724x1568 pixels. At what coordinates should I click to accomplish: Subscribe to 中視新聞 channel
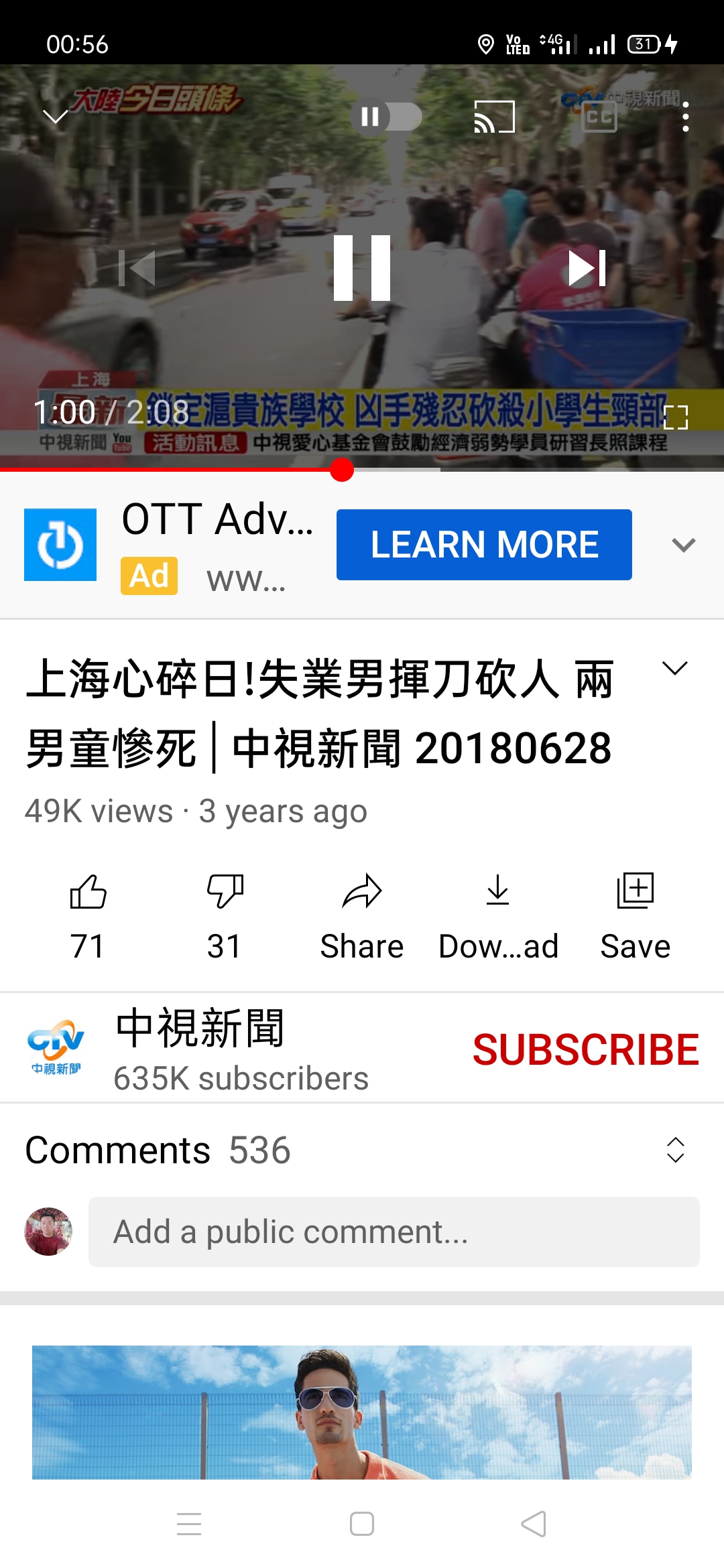[585, 1049]
